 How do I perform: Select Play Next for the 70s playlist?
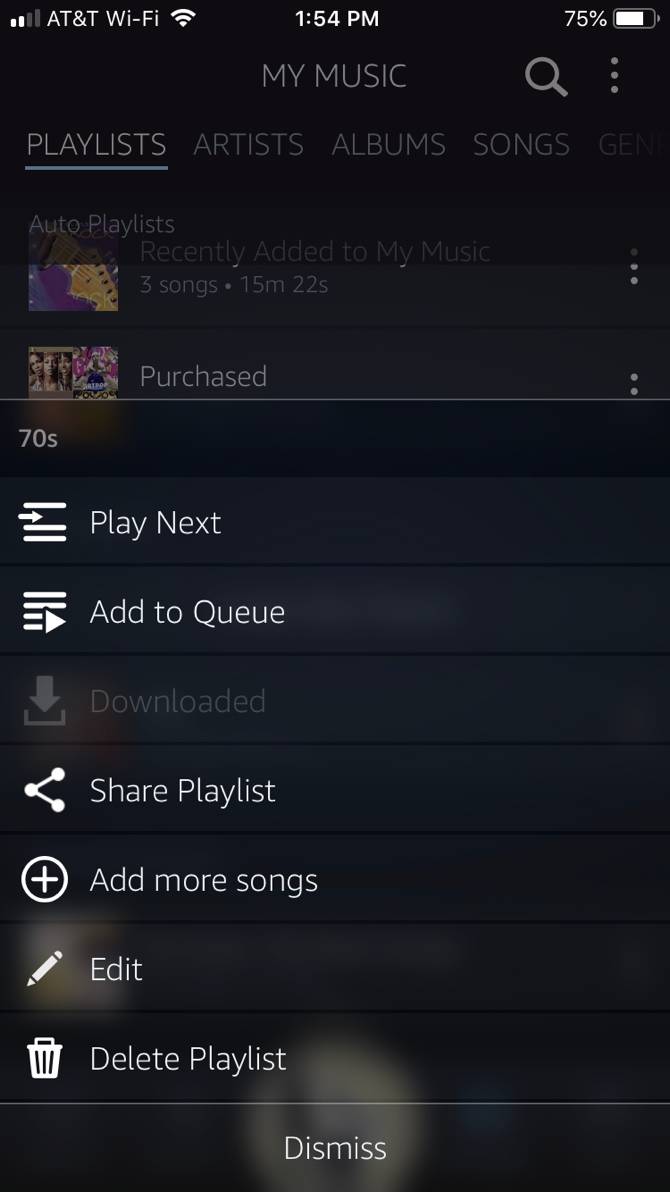click(155, 523)
